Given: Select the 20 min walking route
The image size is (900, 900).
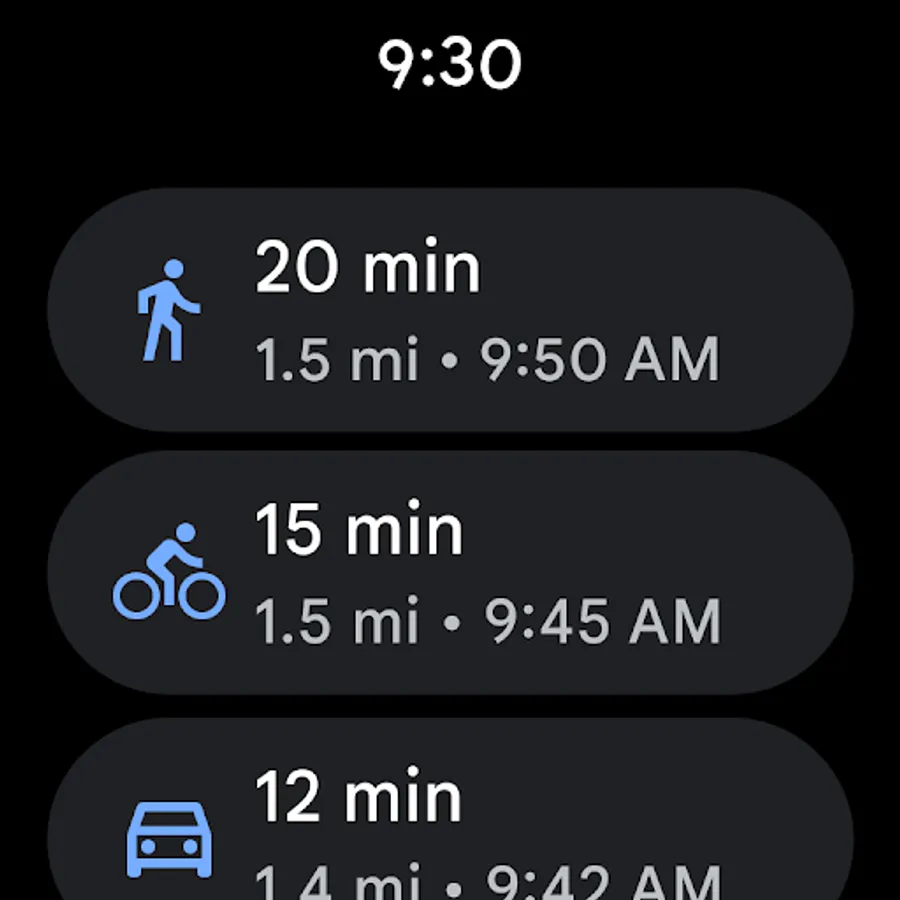Looking at the screenshot, I should [450, 310].
